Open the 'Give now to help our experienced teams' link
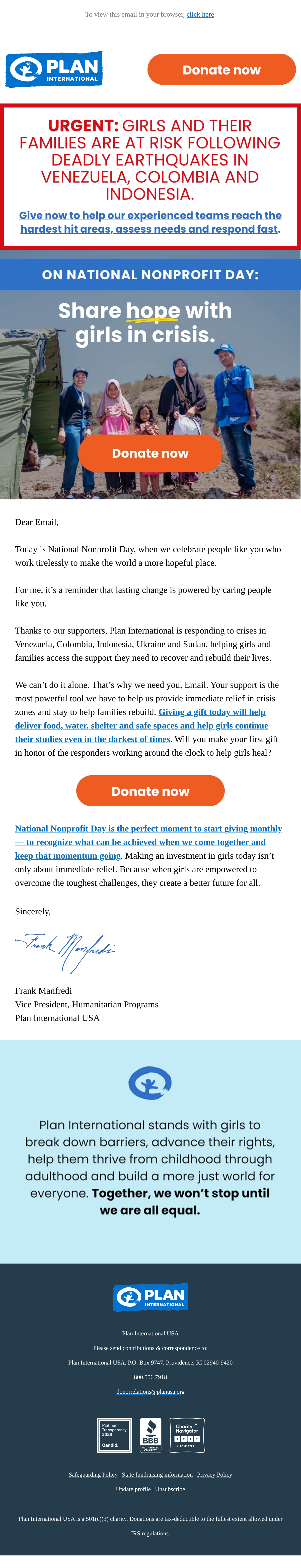301x1568 pixels. pyautogui.click(x=150, y=222)
